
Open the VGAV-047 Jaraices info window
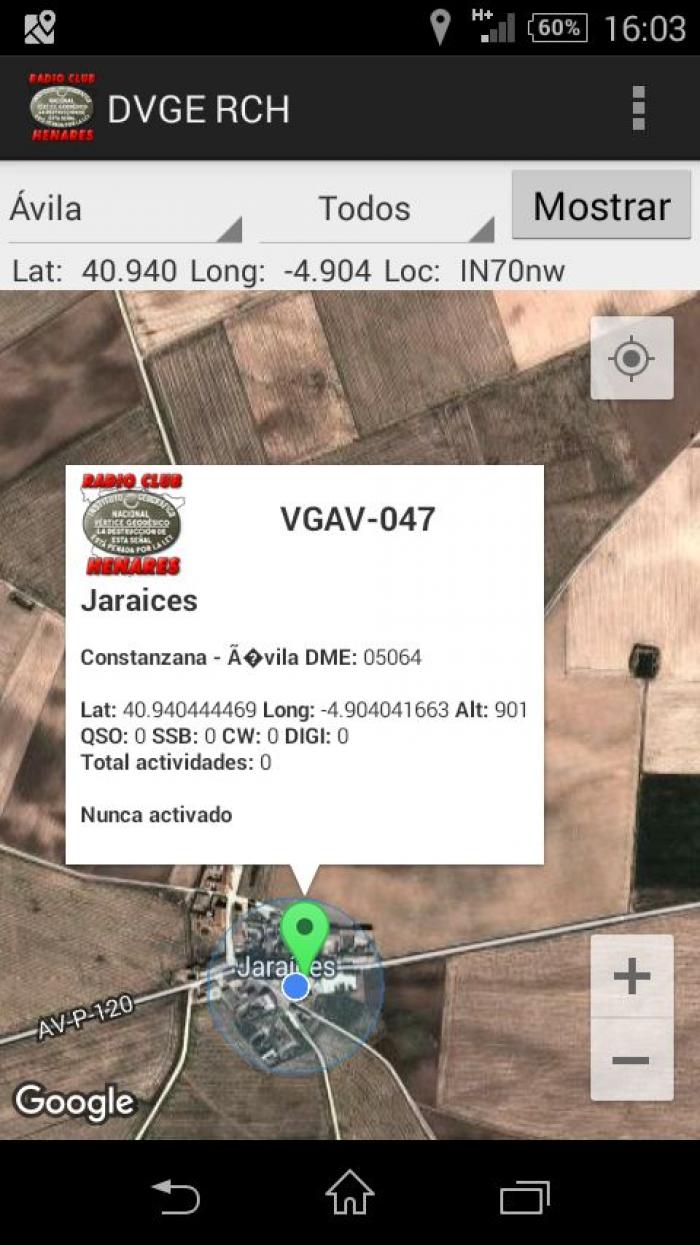click(305, 664)
